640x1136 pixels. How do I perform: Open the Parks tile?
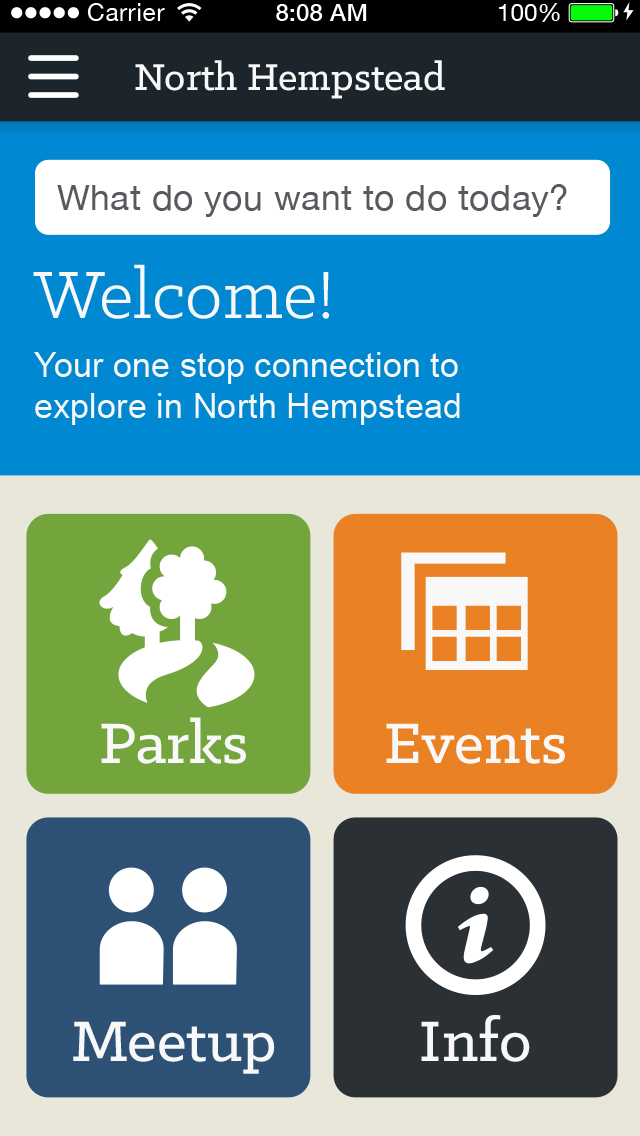point(168,653)
